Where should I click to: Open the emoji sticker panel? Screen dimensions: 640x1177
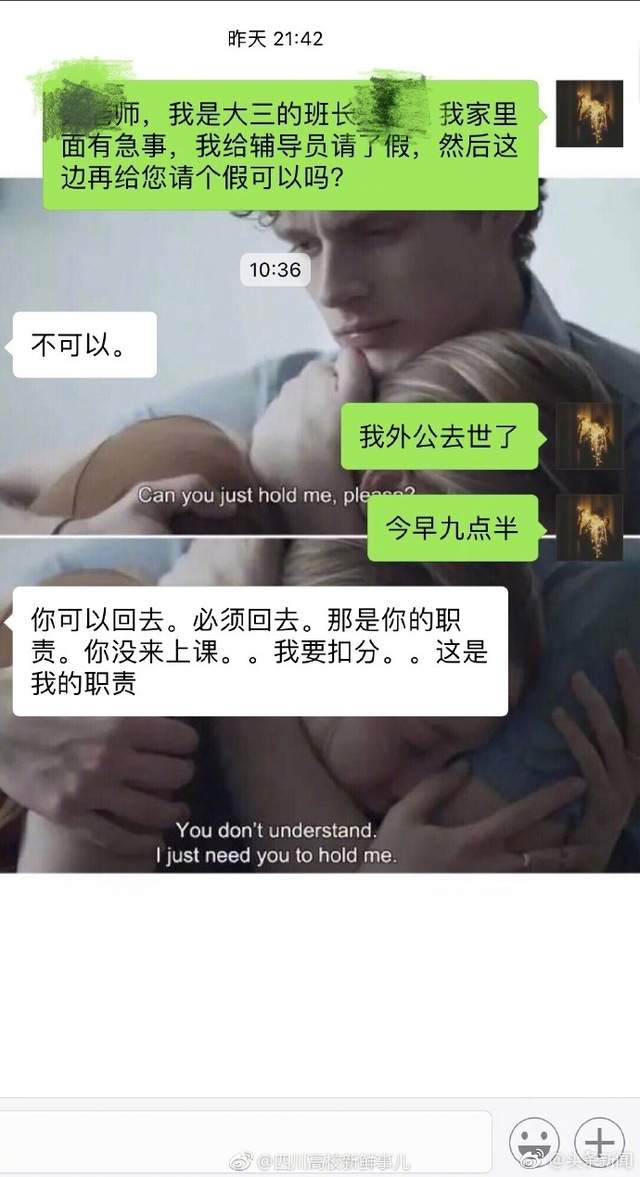(534, 1141)
